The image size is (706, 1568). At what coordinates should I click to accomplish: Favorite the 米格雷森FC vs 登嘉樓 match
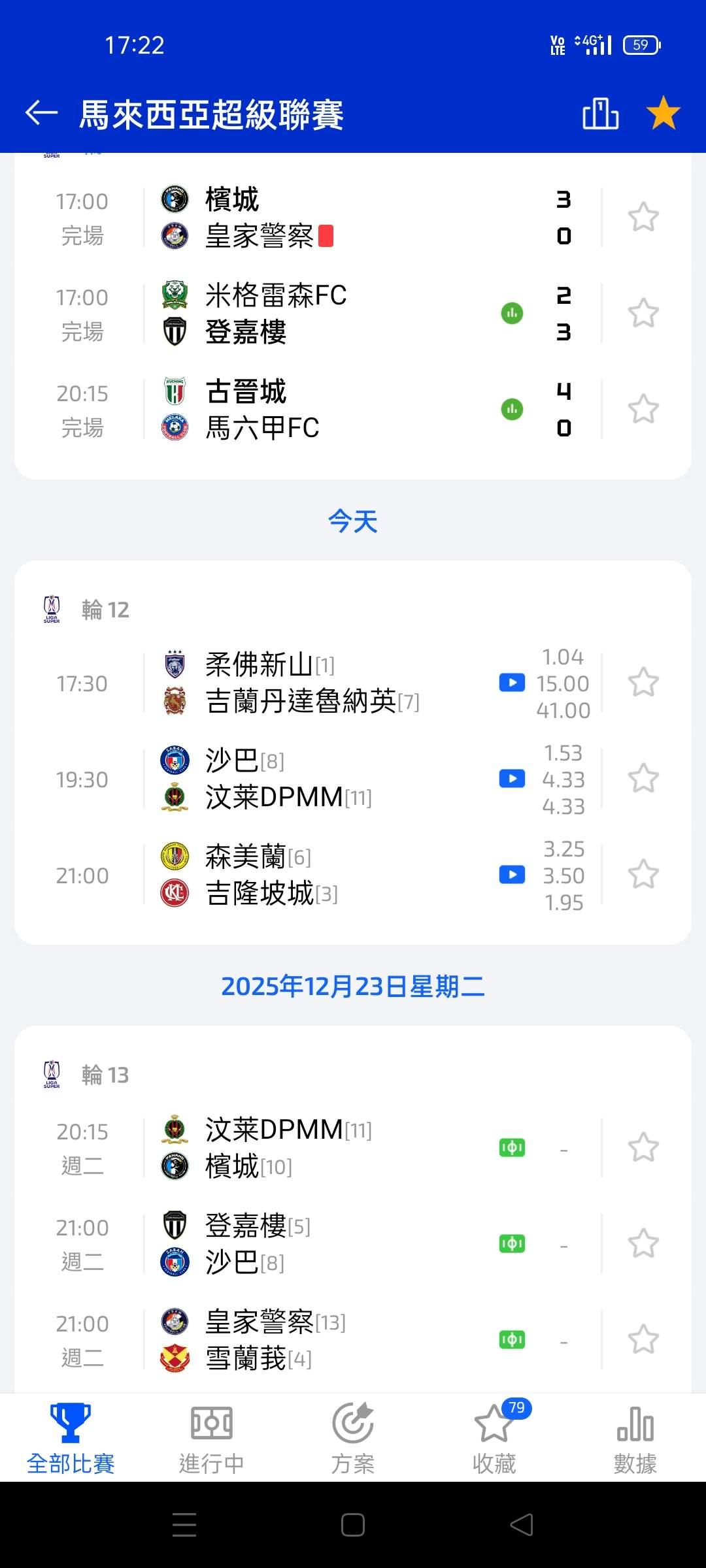tap(643, 314)
